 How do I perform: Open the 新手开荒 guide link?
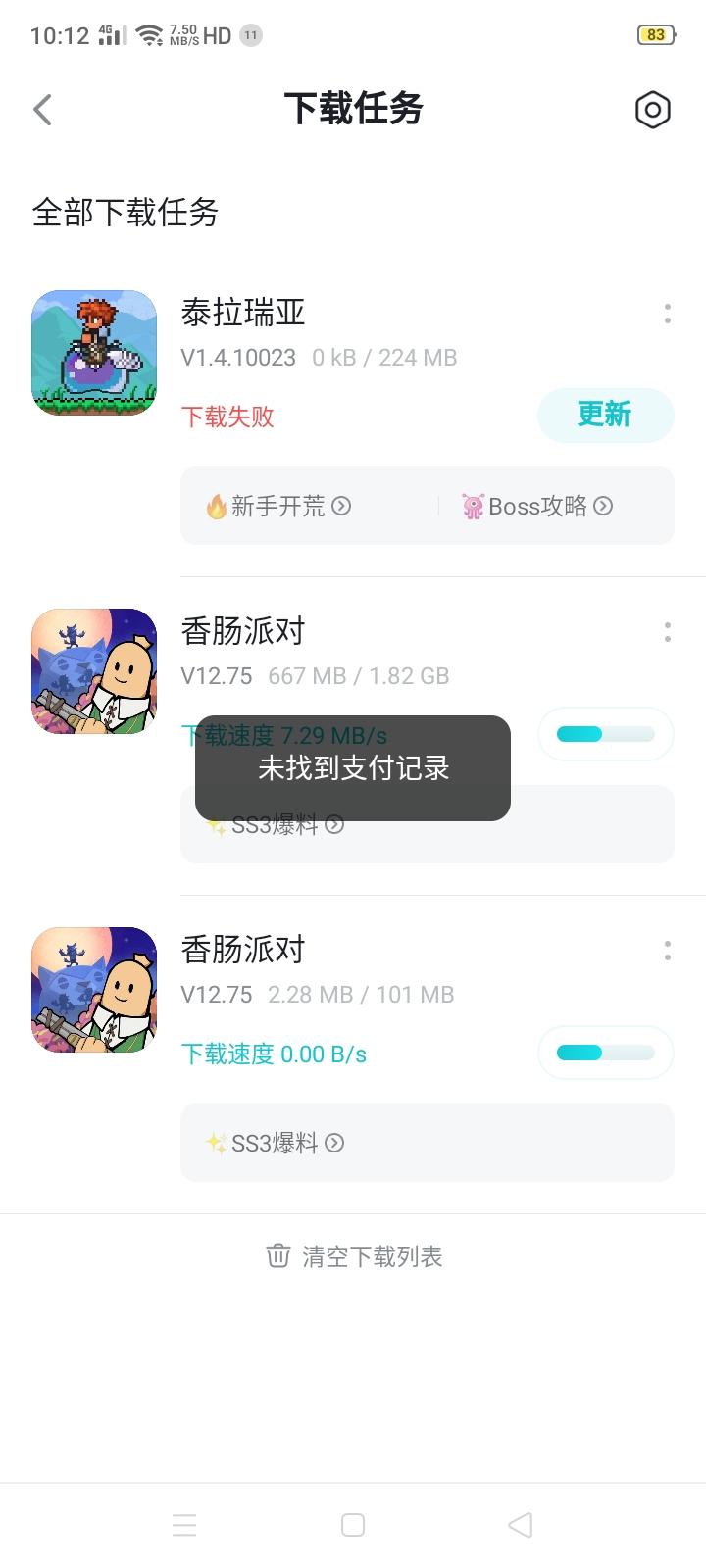[278, 506]
